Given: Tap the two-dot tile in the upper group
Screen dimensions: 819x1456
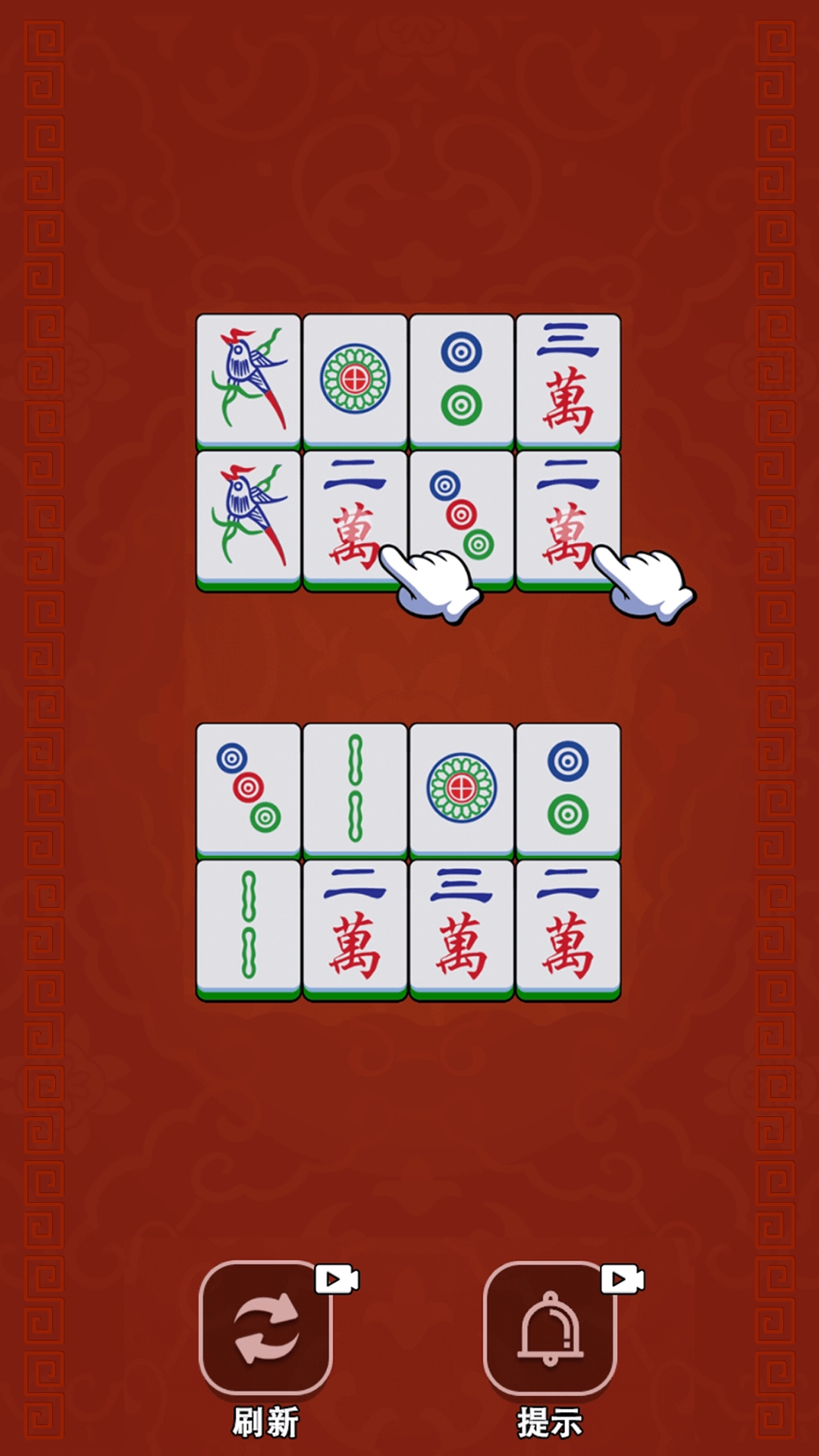Looking at the screenshot, I should coord(461,379).
